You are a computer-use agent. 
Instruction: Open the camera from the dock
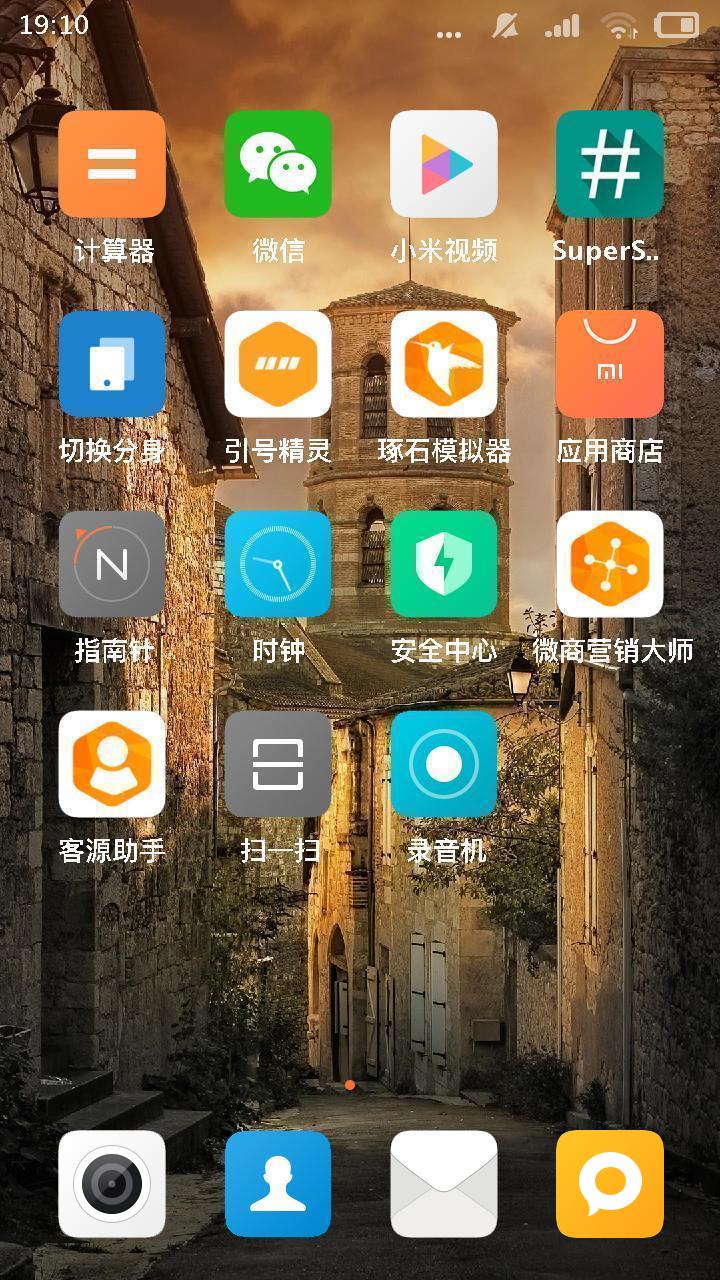pyautogui.click(x=112, y=1184)
